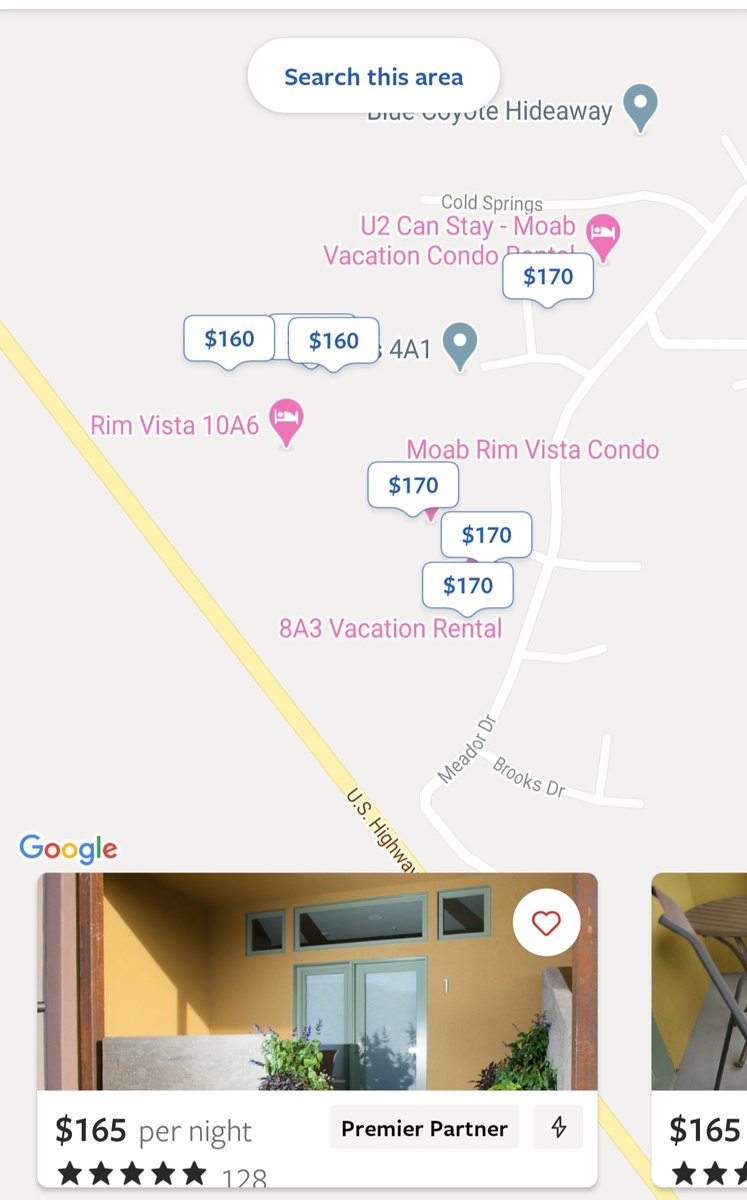Open the U2 Can Stay lodging pin

click(602, 234)
